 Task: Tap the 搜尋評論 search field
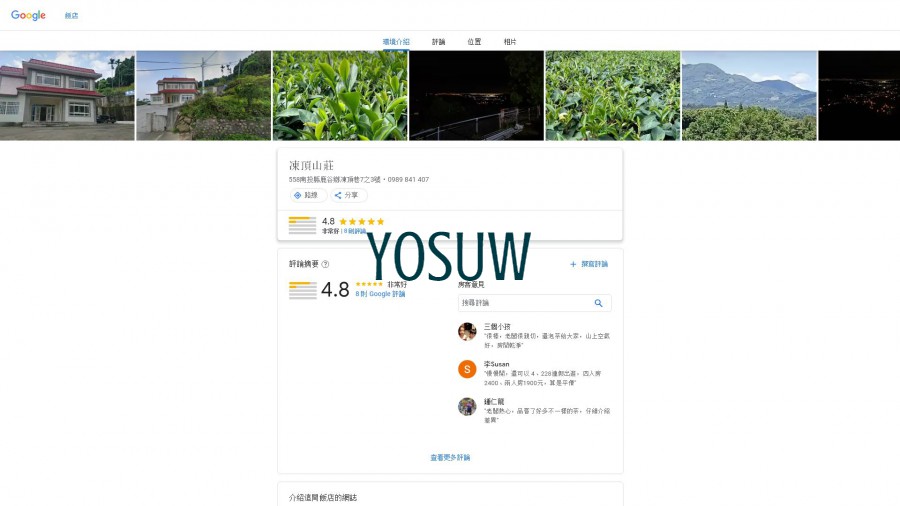point(525,303)
